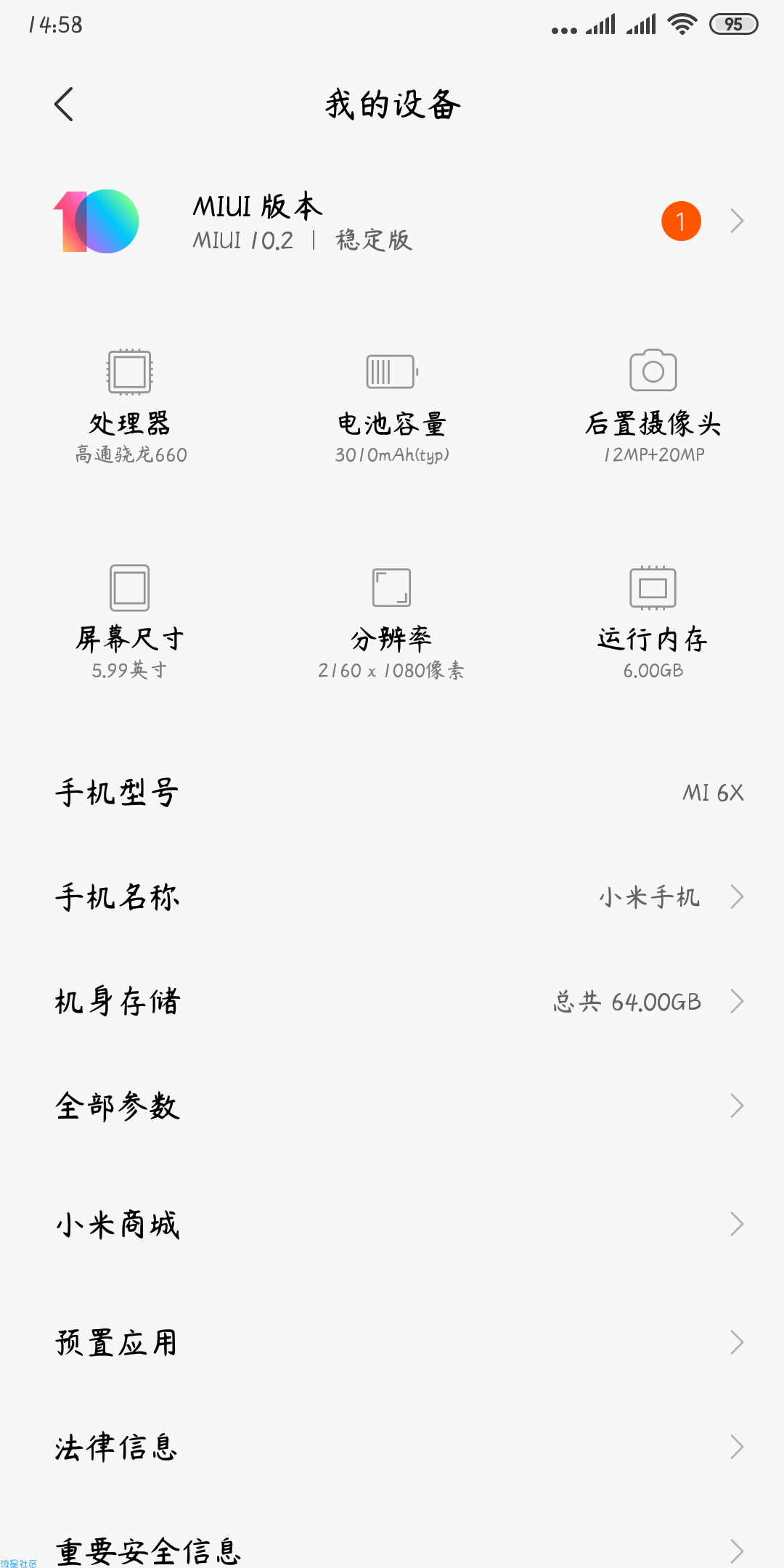Go back from 我的设备 page
The width and height of the screenshot is (784, 1568).
[x=64, y=105]
